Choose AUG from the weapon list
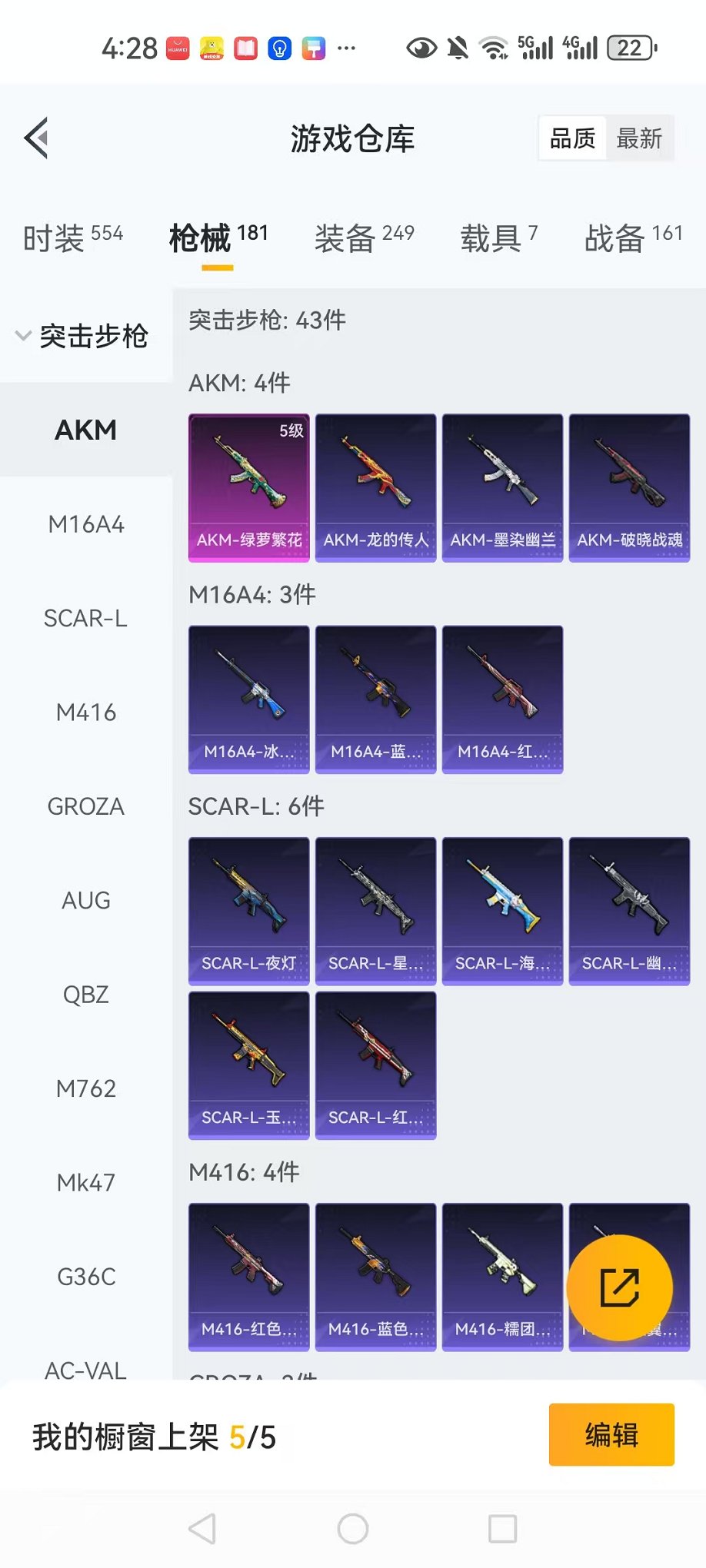This screenshot has height=1568, width=706. tap(86, 901)
